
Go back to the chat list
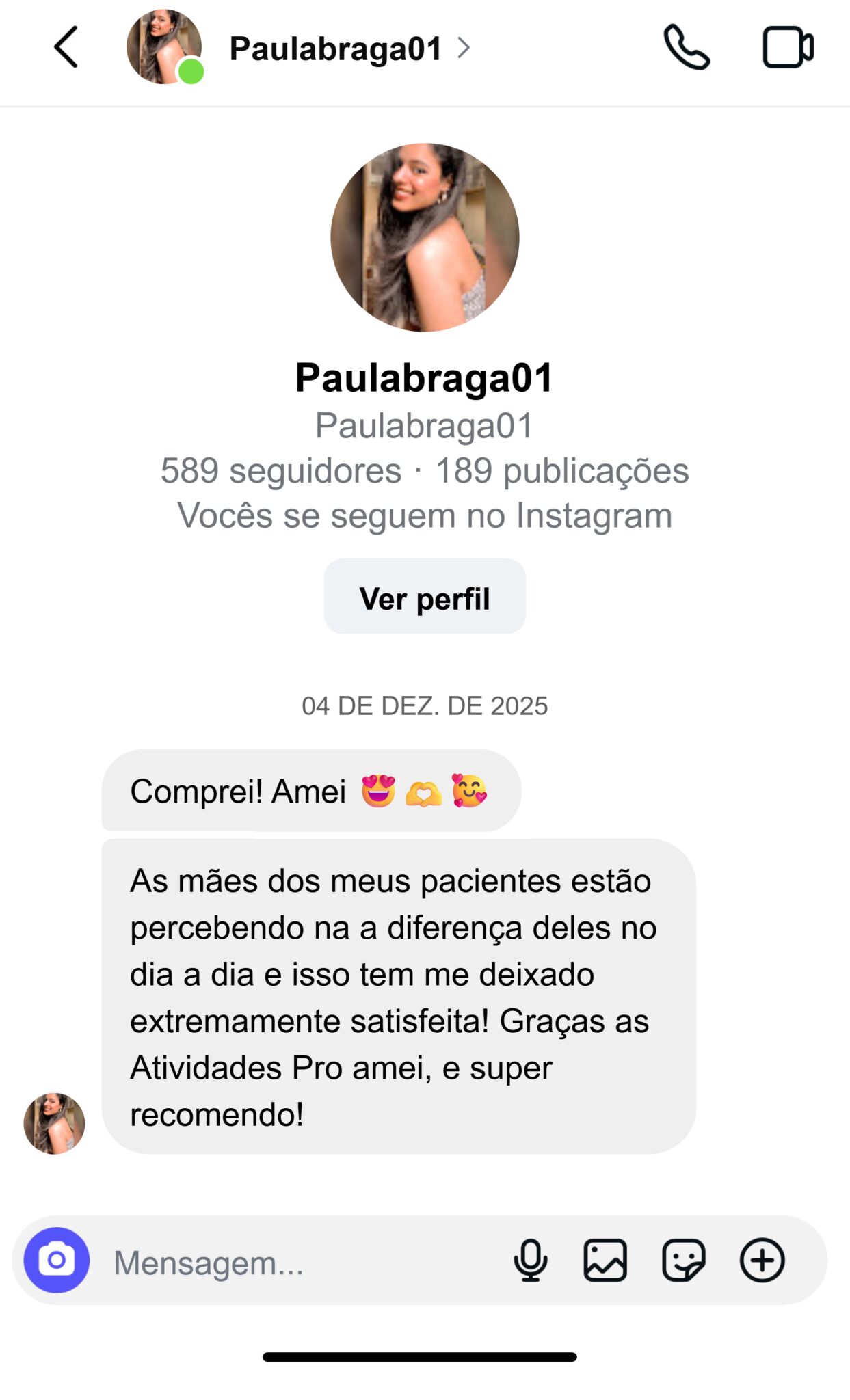66,48
